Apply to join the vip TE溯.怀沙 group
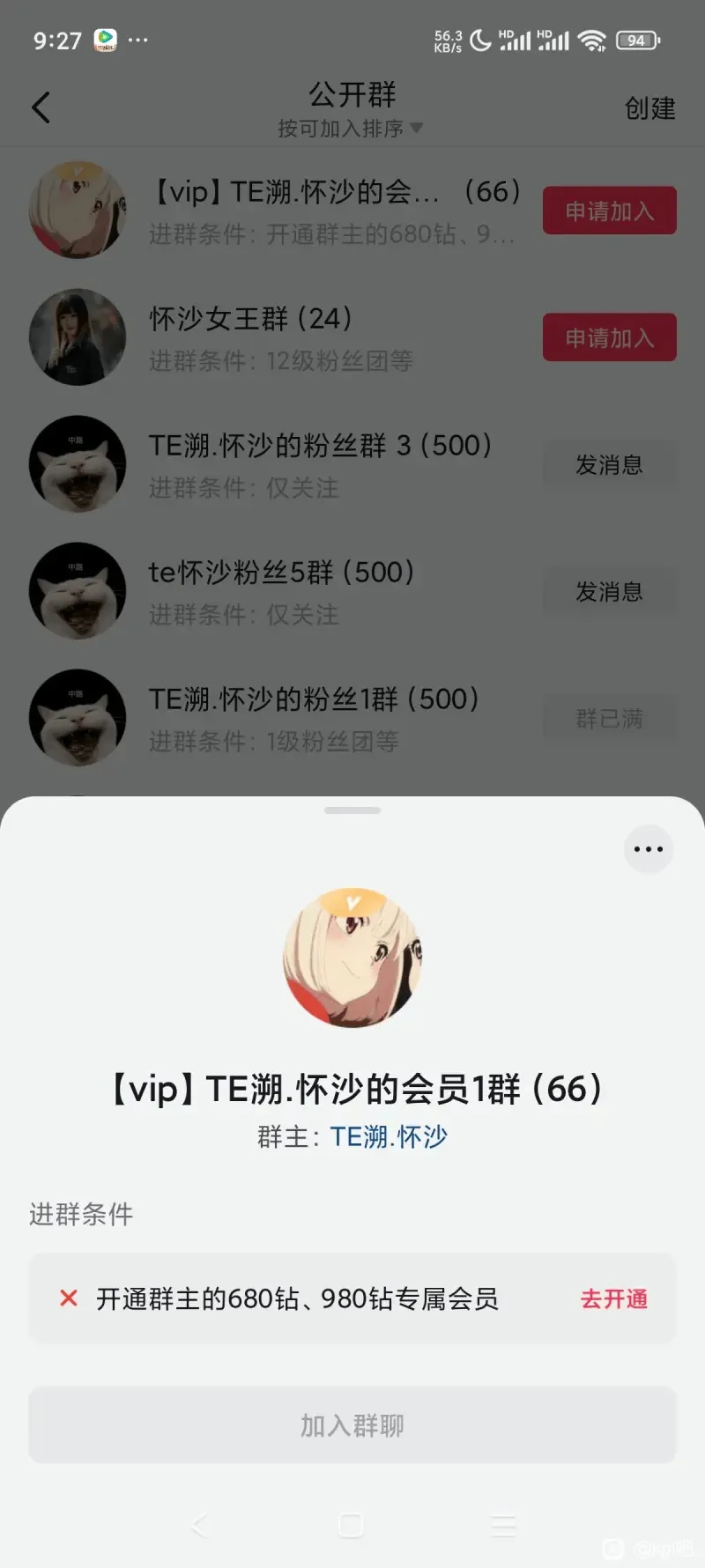Viewport: 705px width, 1568px height. click(x=609, y=211)
